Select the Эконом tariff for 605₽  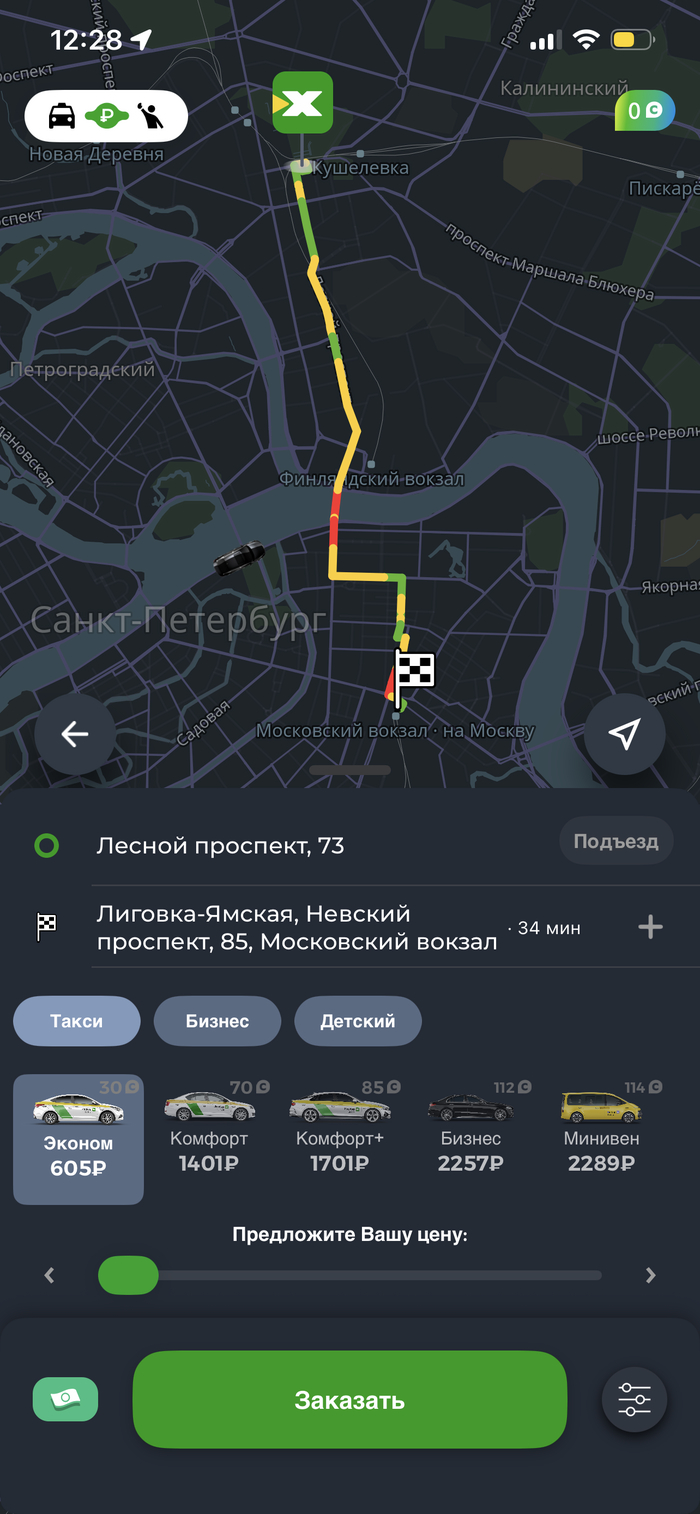point(78,1139)
